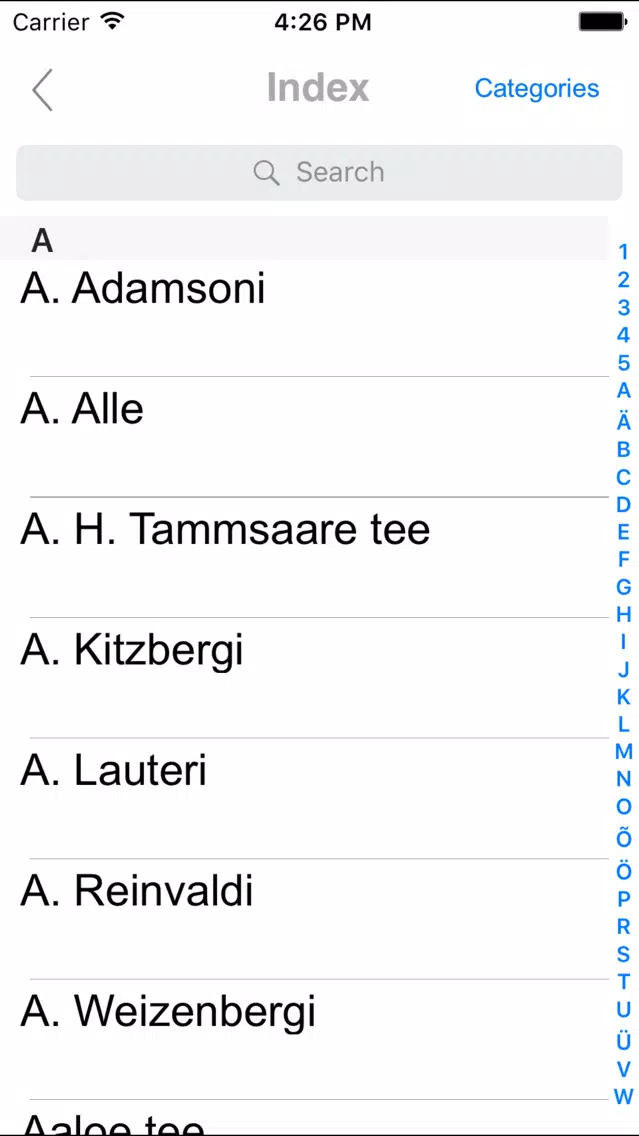Viewport: 639px width, 1136px height.
Task: Jump to letter S in side index
Action: click(623, 954)
